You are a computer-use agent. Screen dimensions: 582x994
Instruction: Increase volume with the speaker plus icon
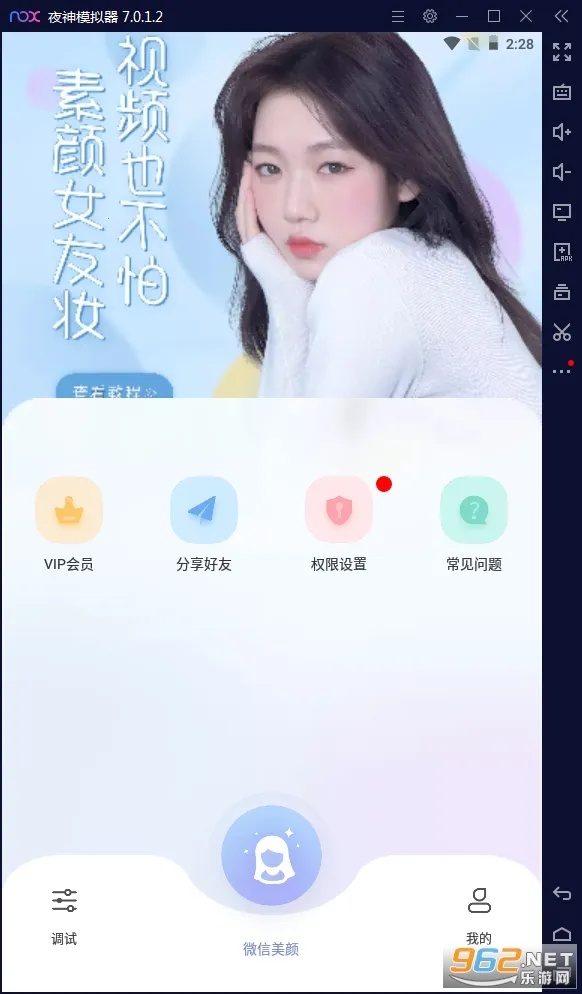(562, 132)
